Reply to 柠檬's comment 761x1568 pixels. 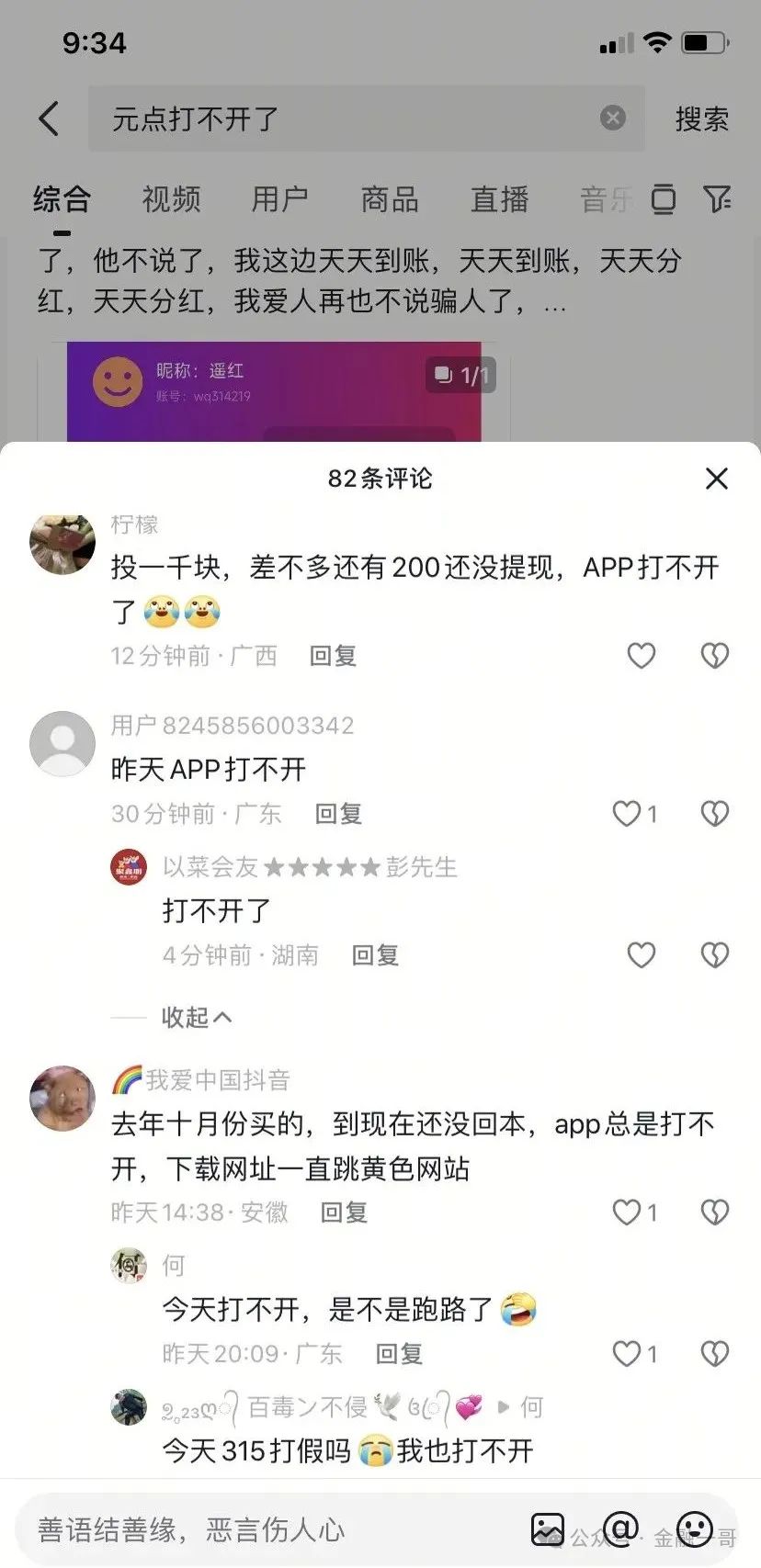point(333,656)
